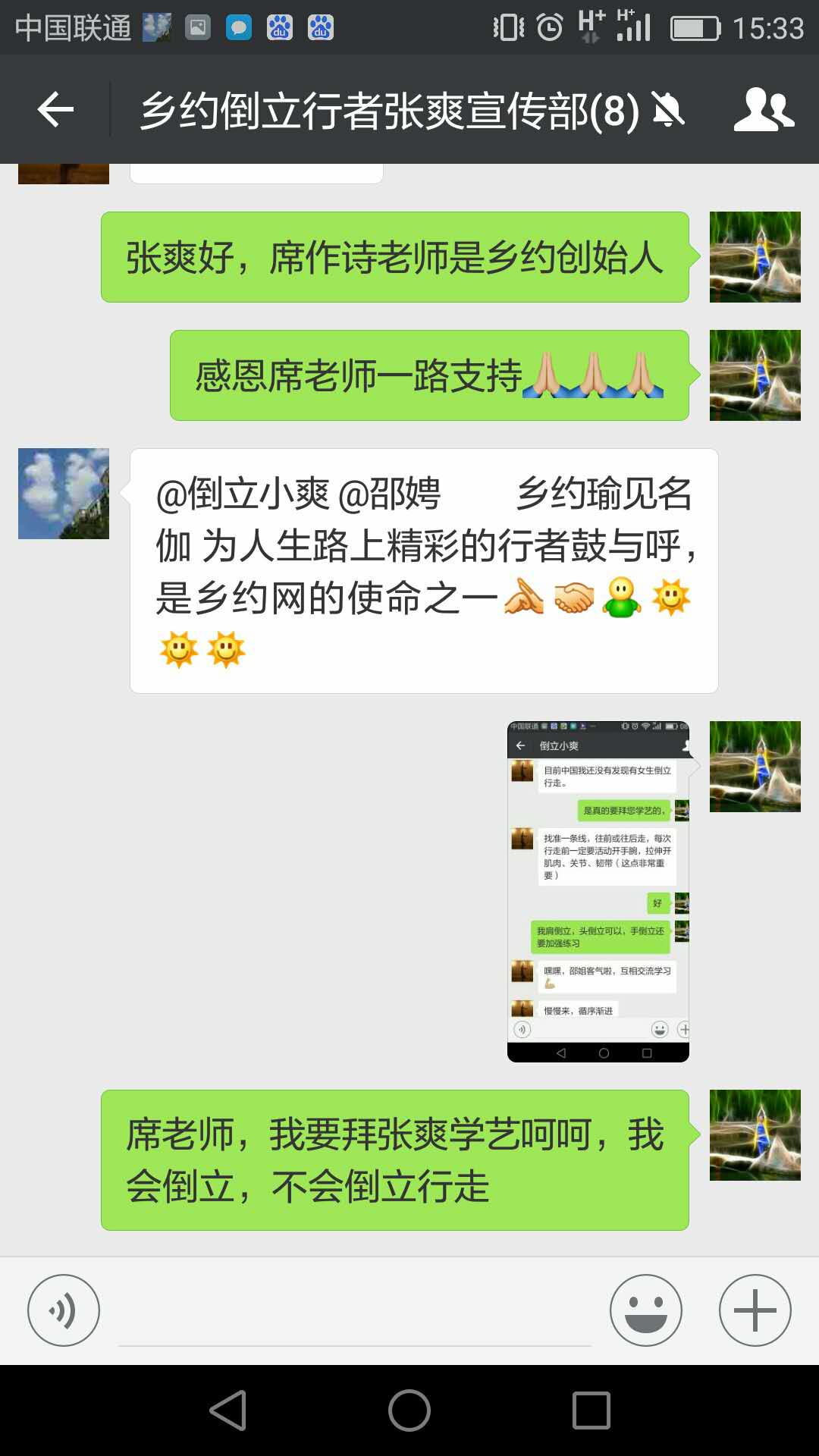Open the emoji picker
Image resolution: width=819 pixels, height=1456 pixels.
tap(645, 1310)
